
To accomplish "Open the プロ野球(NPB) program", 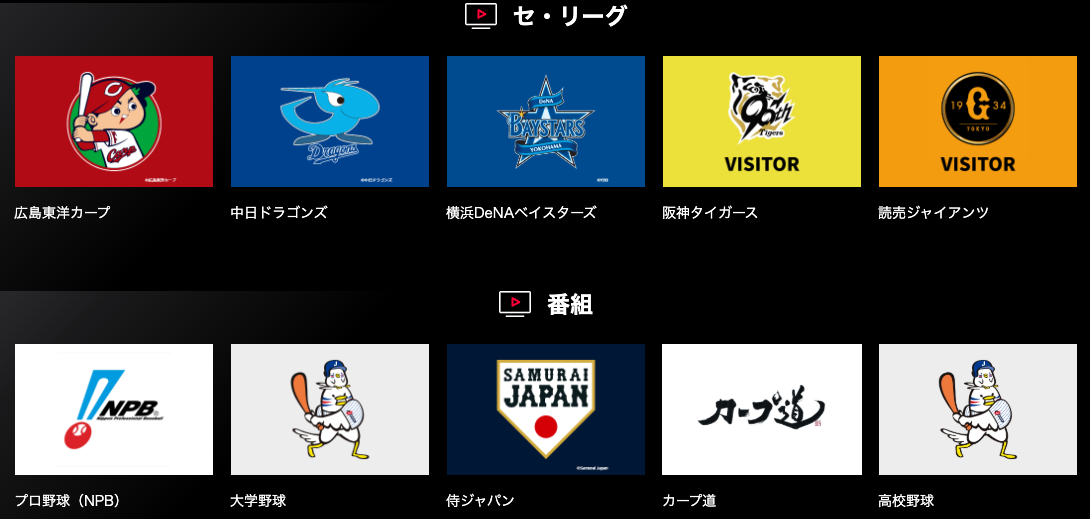I will coord(114,409).
